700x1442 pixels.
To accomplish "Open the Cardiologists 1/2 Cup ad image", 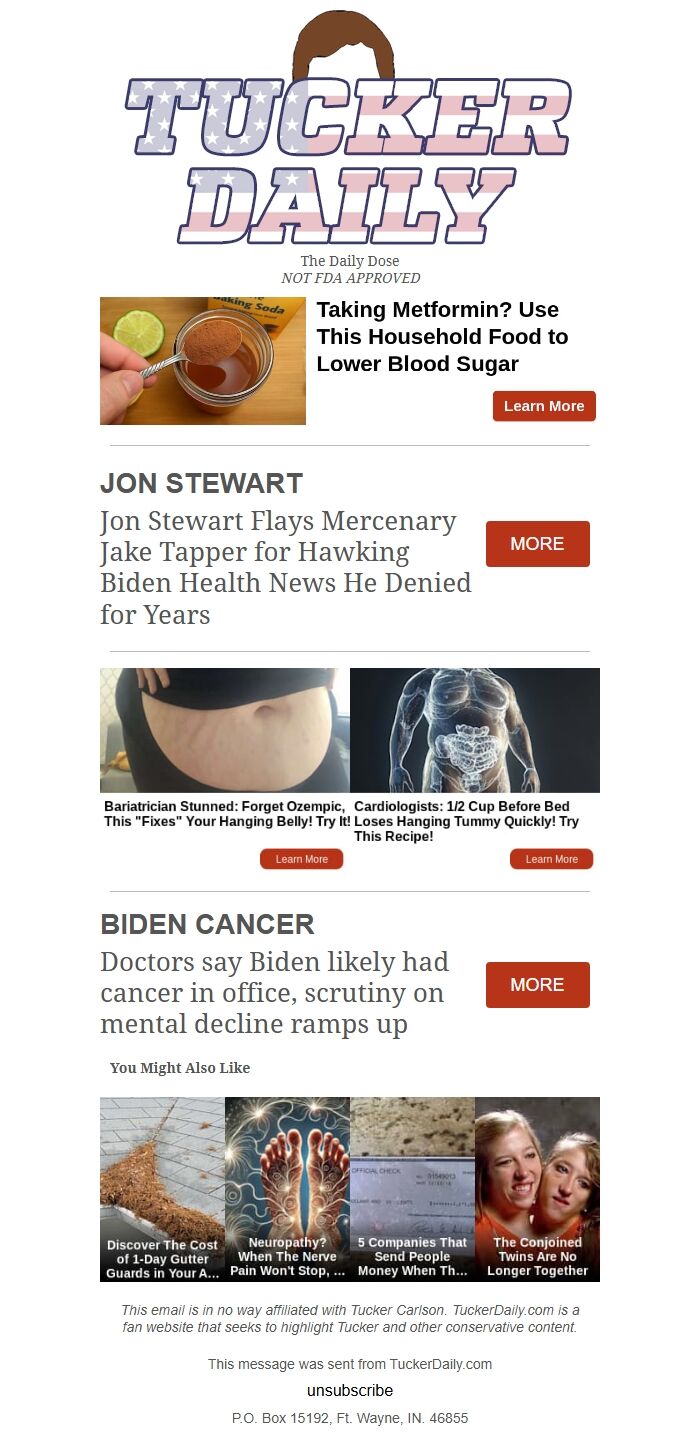I will coord(475,731).
